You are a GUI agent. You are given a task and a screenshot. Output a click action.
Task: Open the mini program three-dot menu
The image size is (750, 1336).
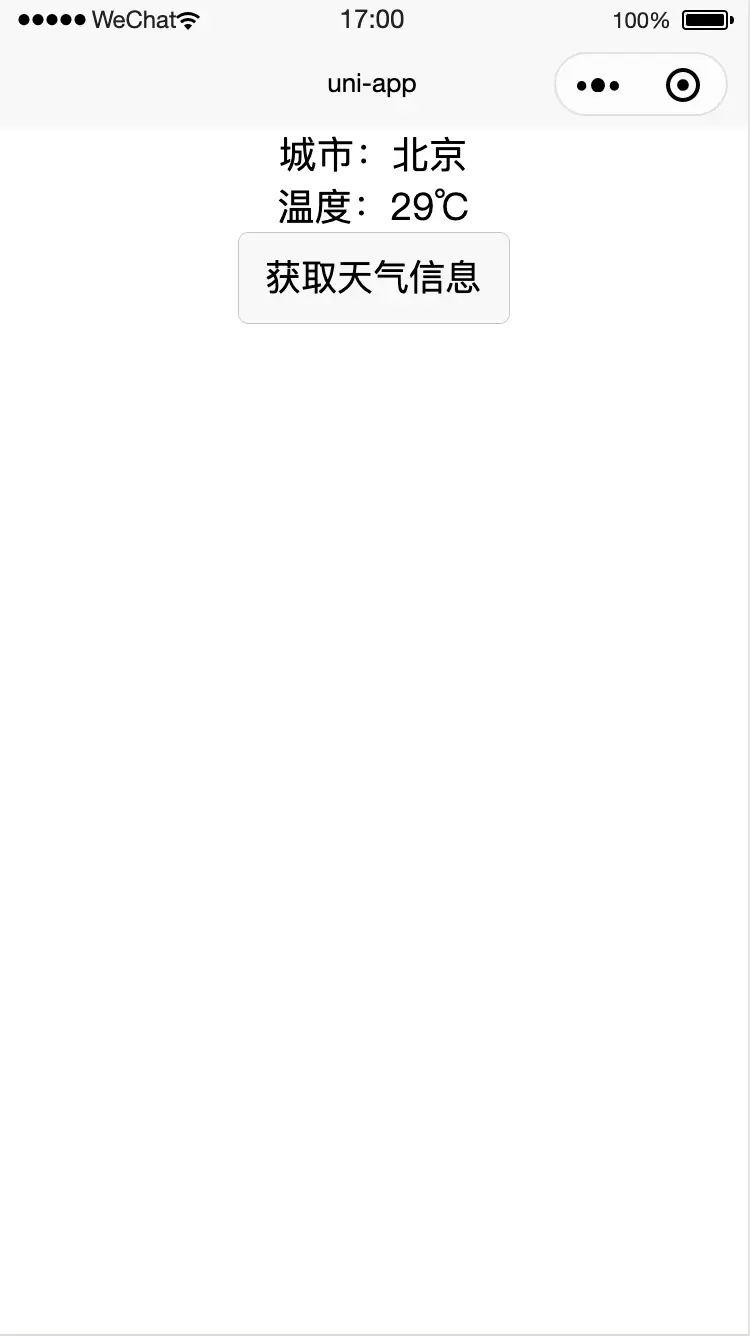click(598, 86)
